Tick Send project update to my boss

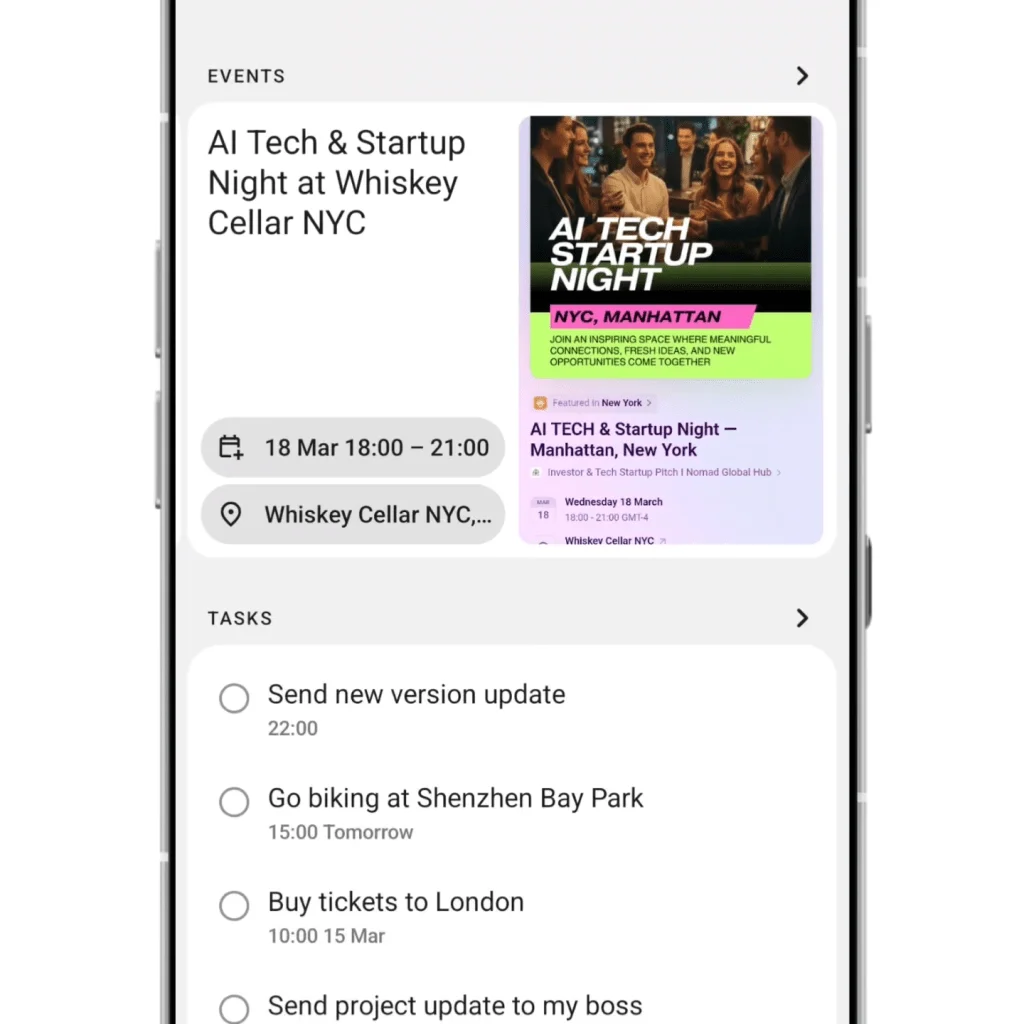234,1008
